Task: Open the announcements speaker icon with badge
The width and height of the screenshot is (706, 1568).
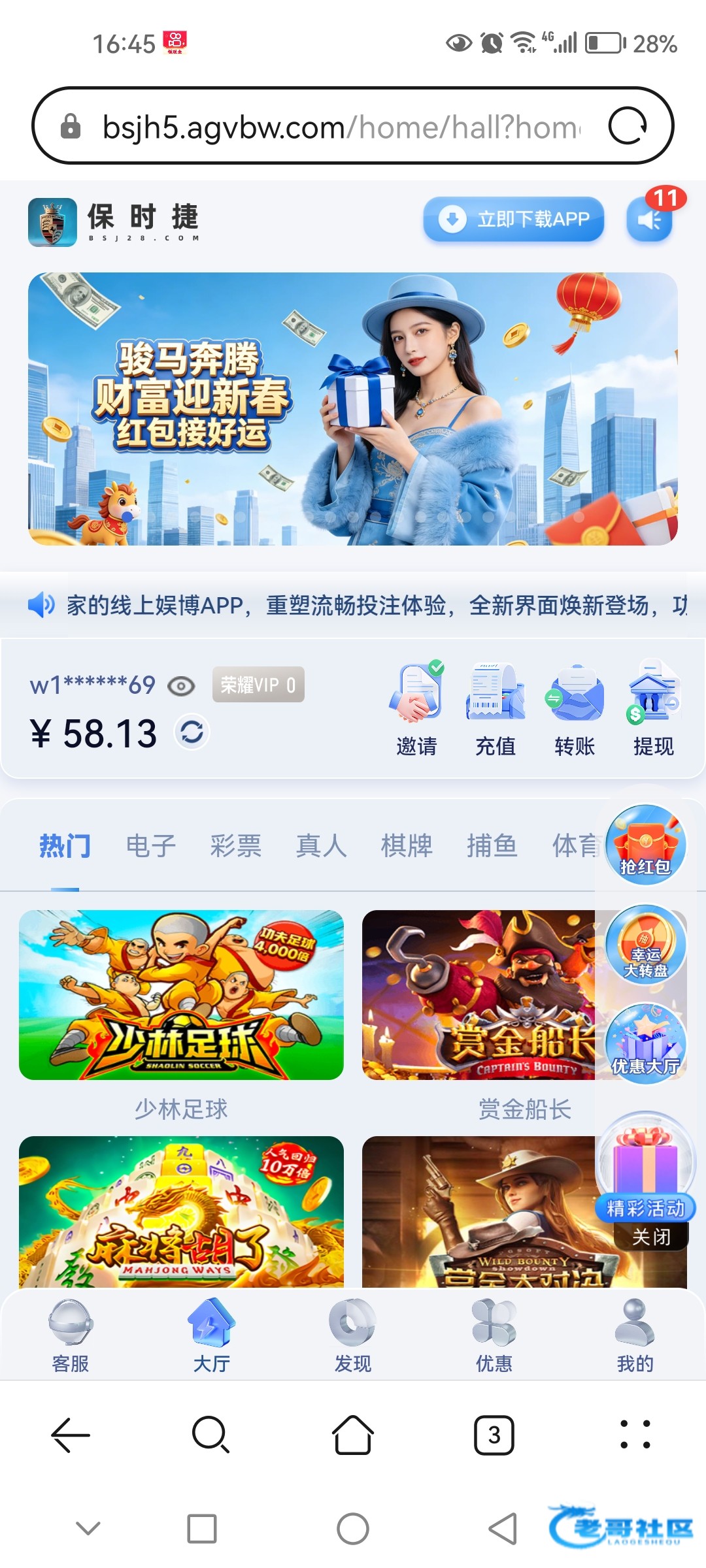Action: click(x=649, y=220)
